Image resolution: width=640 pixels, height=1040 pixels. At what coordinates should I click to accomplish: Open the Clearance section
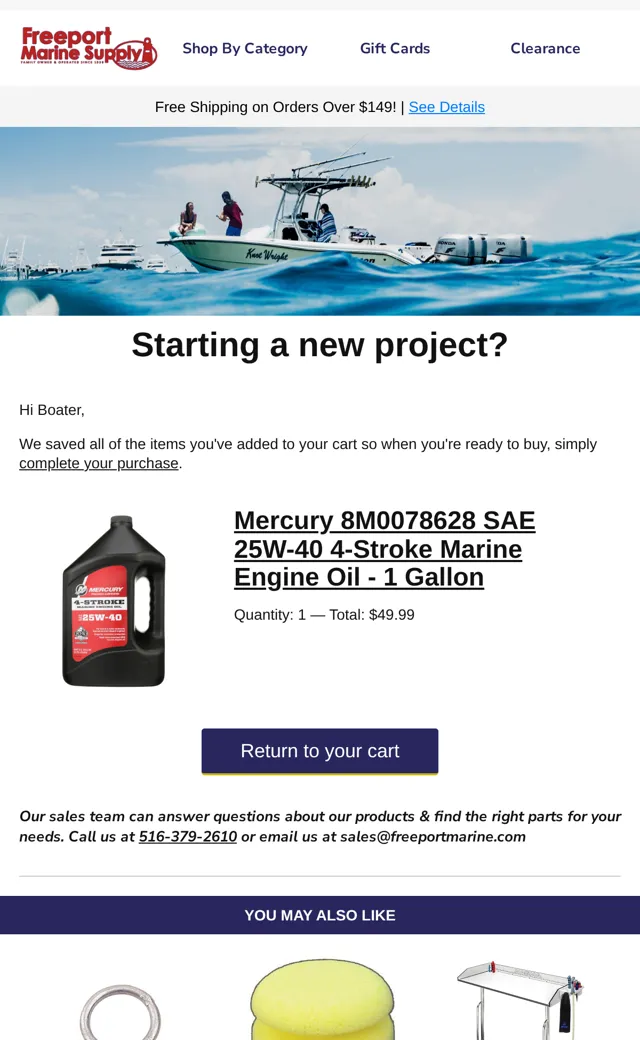pos(545,48)
